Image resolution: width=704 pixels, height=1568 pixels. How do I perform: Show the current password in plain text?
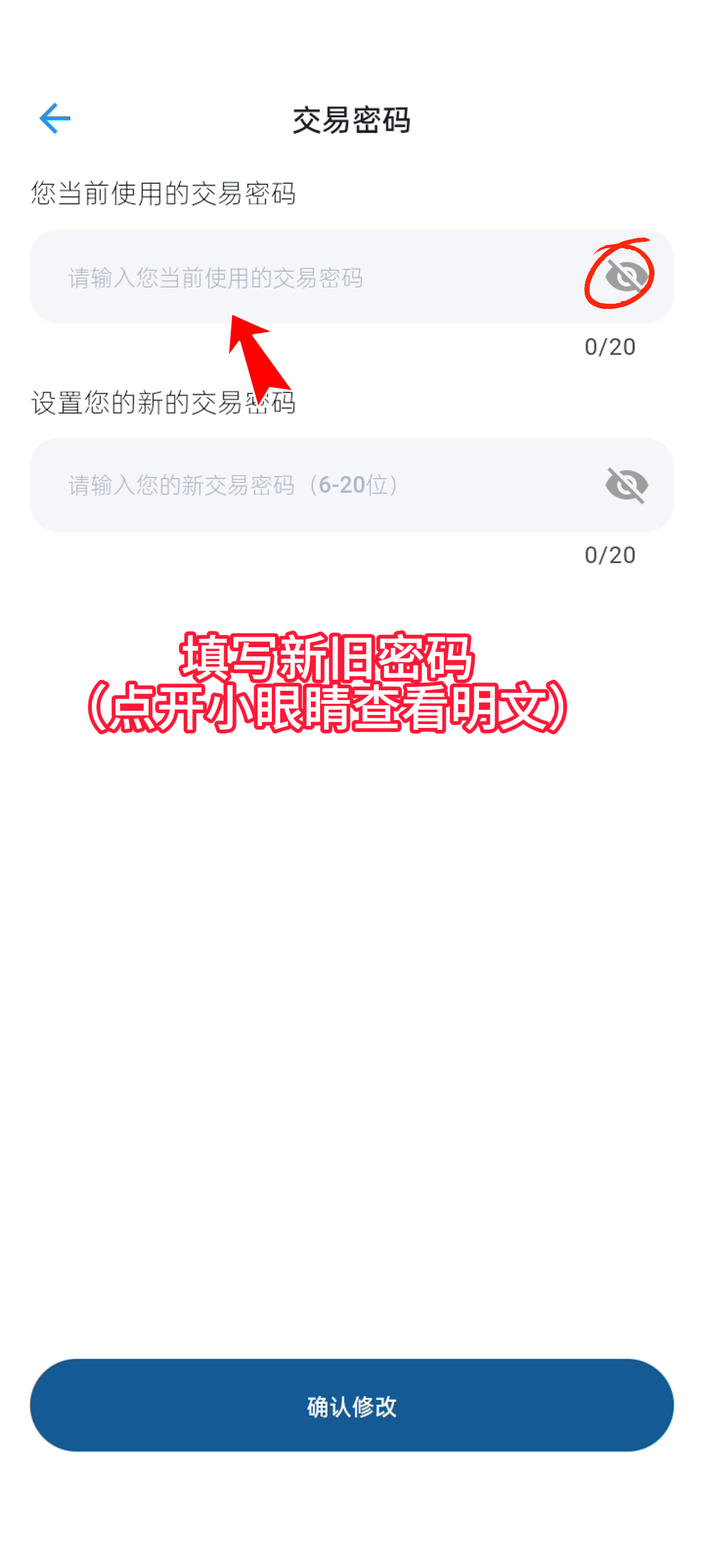click(626, 276)
